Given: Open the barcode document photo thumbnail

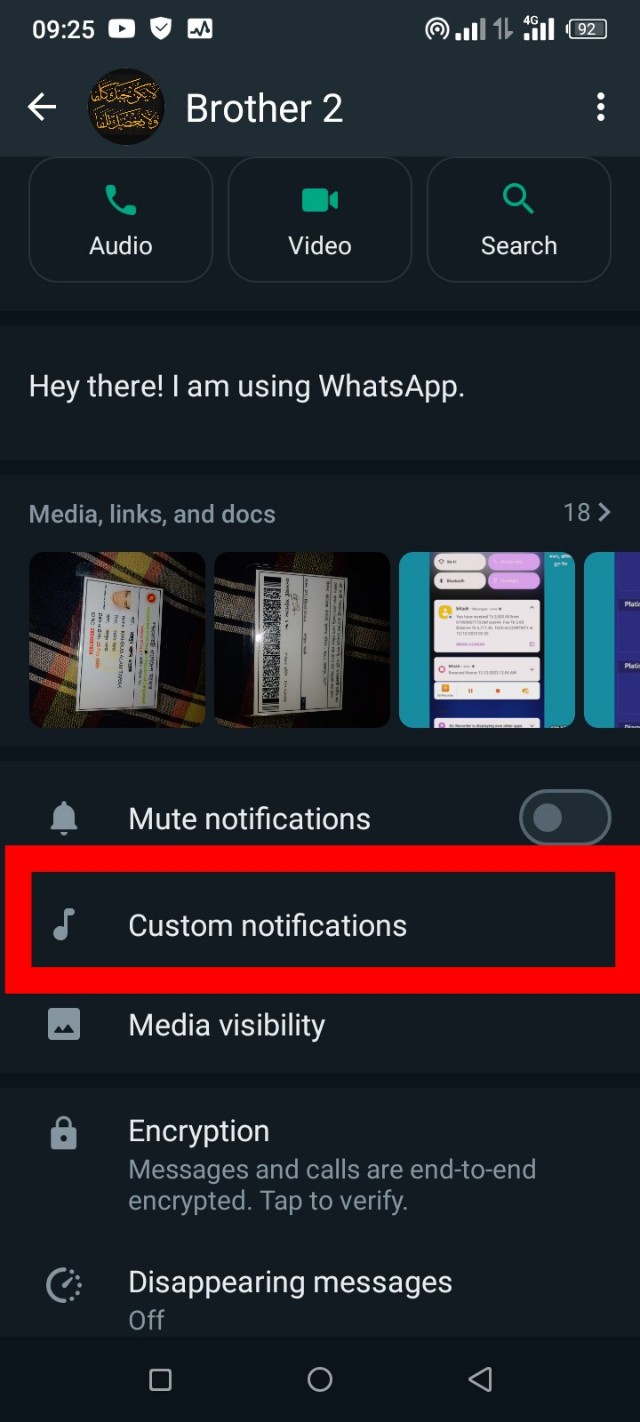Looking at the screenshot, I should [302, 639].
